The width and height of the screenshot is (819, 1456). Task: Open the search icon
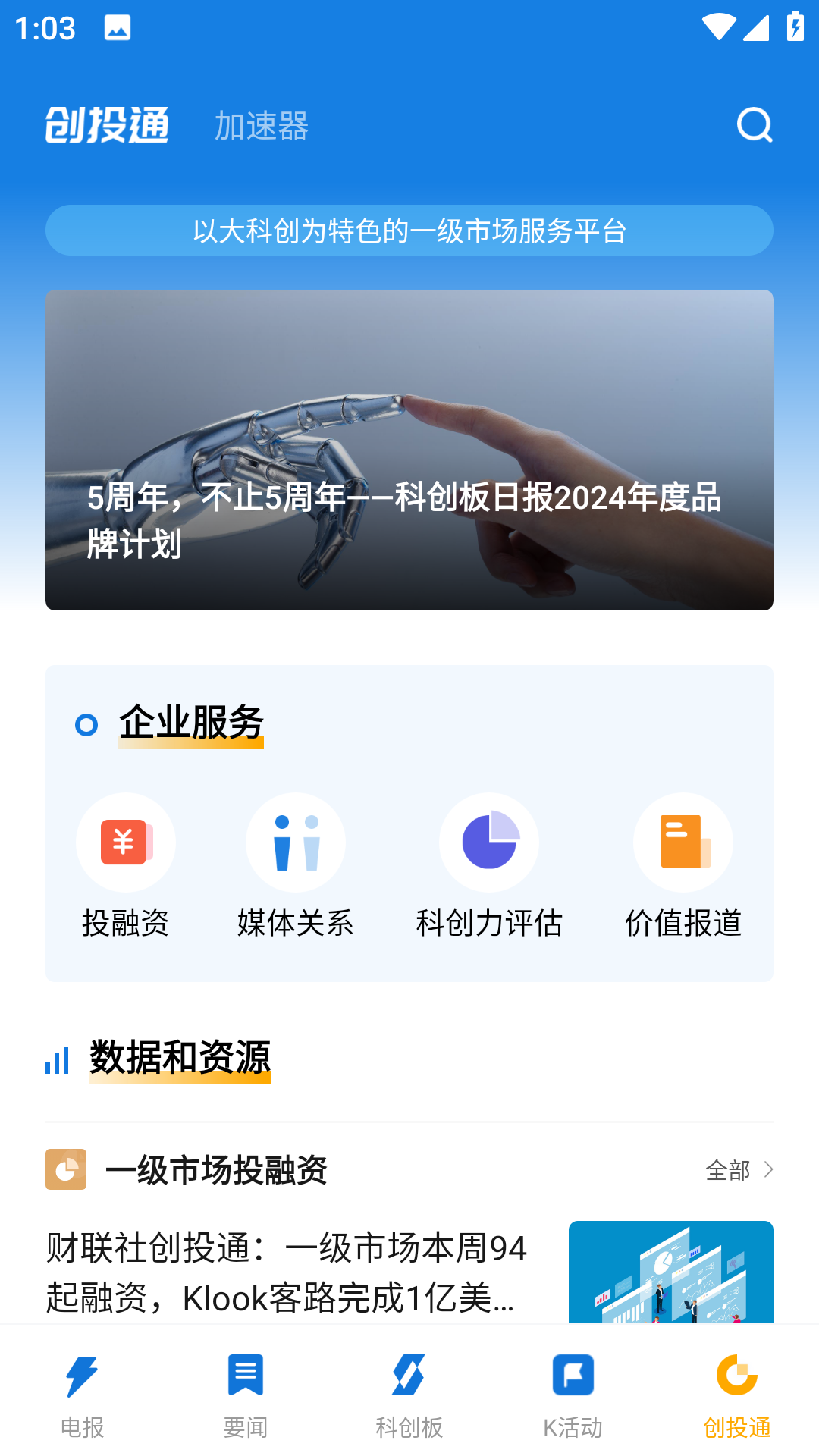tap(755, 125)
